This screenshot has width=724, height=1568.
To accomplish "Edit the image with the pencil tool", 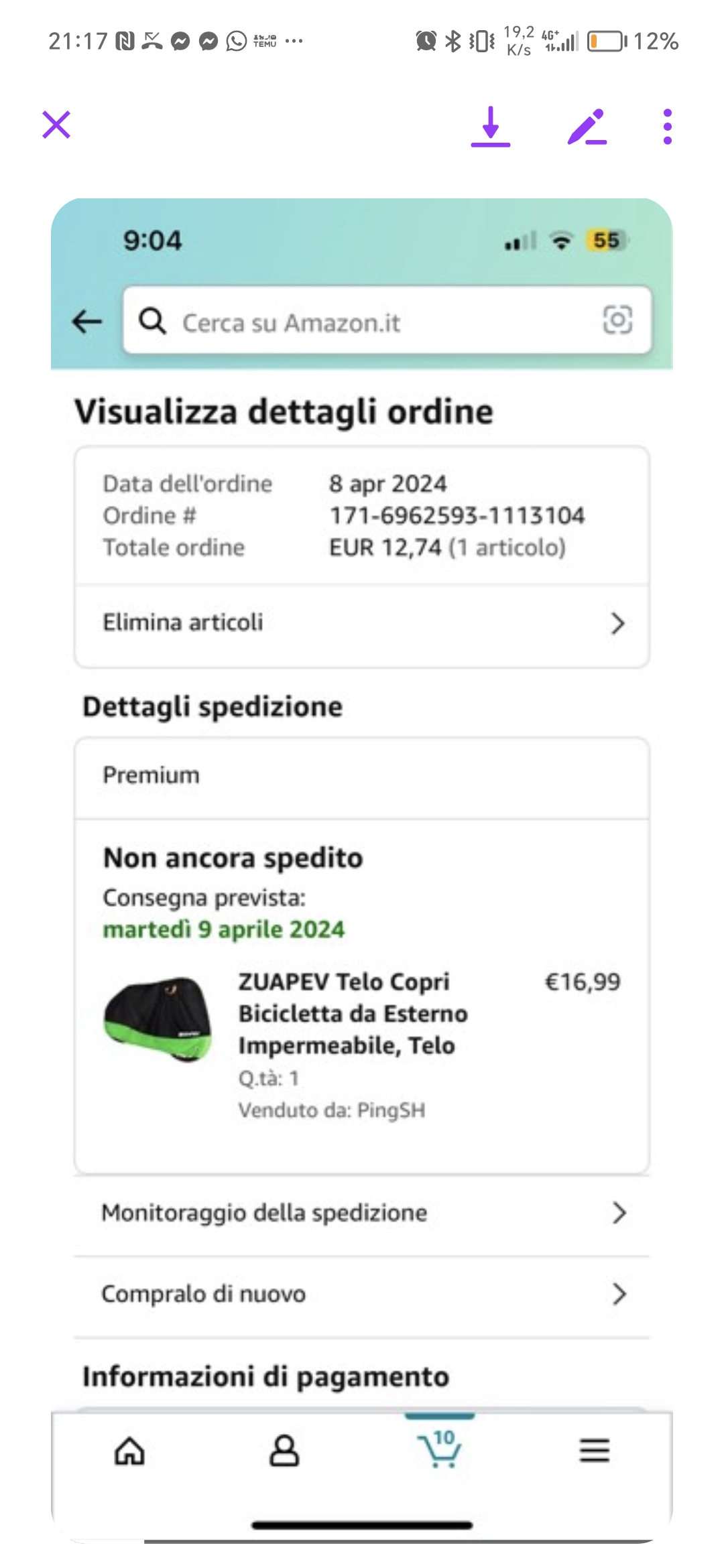I will tap(587, 127).
